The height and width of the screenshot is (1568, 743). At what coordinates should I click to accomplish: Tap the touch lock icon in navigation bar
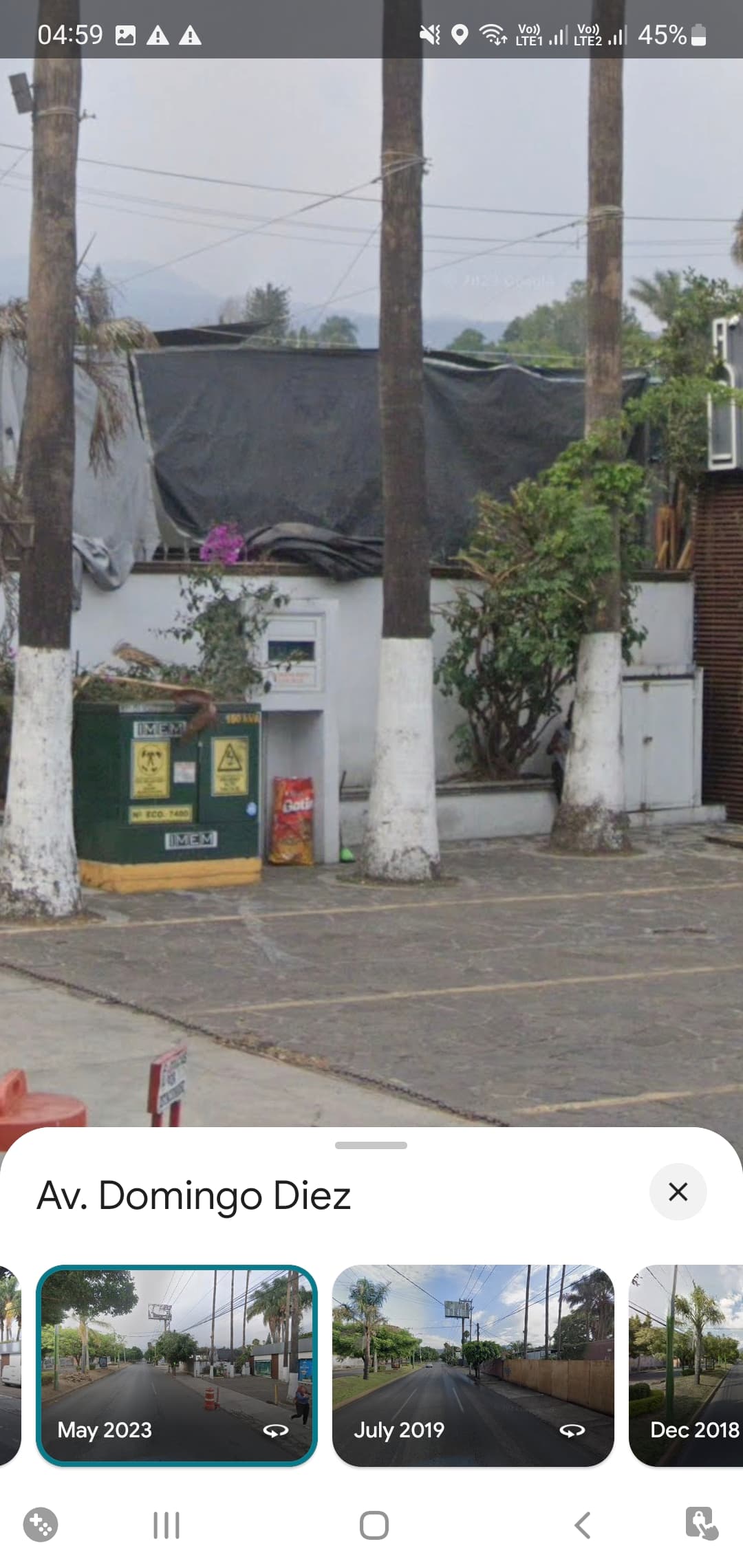pyautogui.click(x=702, y=1524)
